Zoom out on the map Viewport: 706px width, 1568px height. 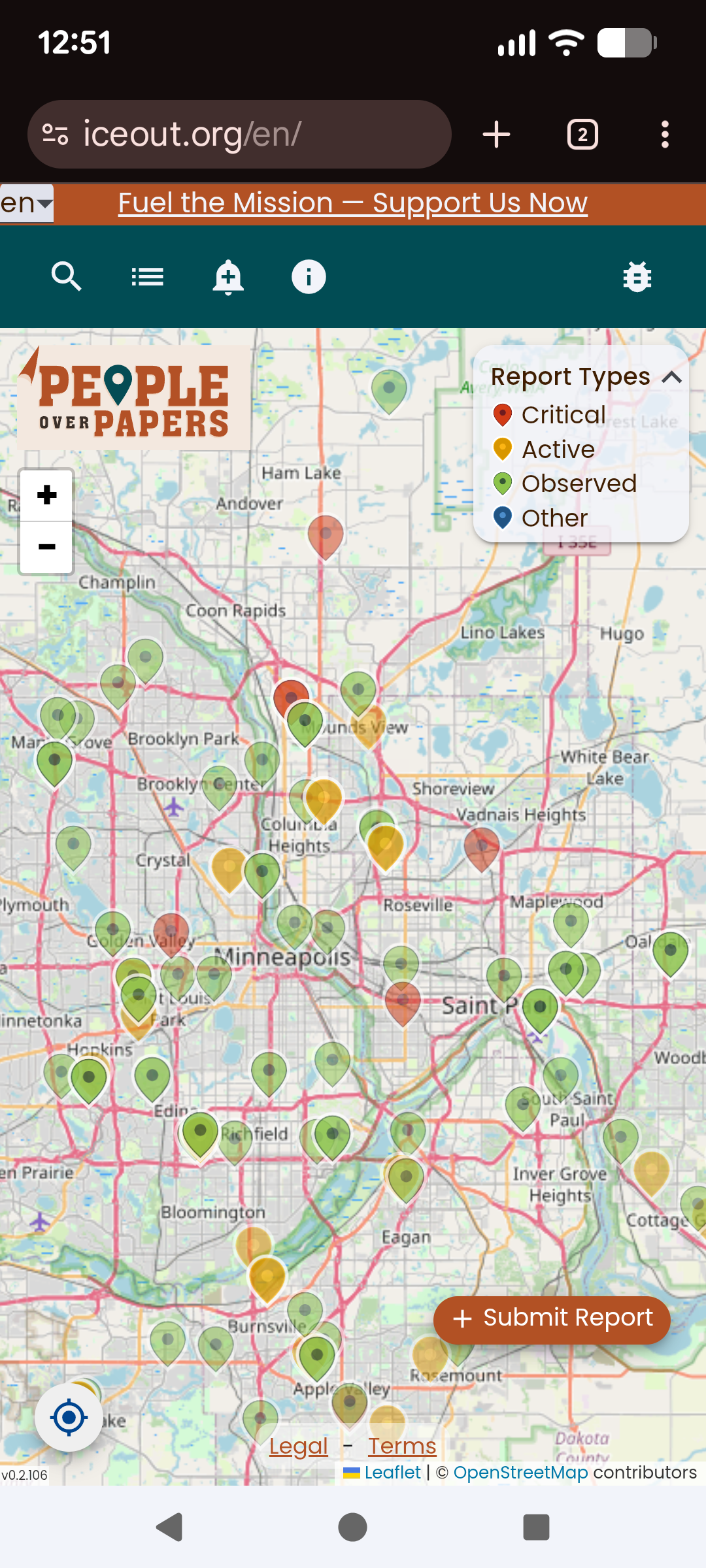(46, 547)
